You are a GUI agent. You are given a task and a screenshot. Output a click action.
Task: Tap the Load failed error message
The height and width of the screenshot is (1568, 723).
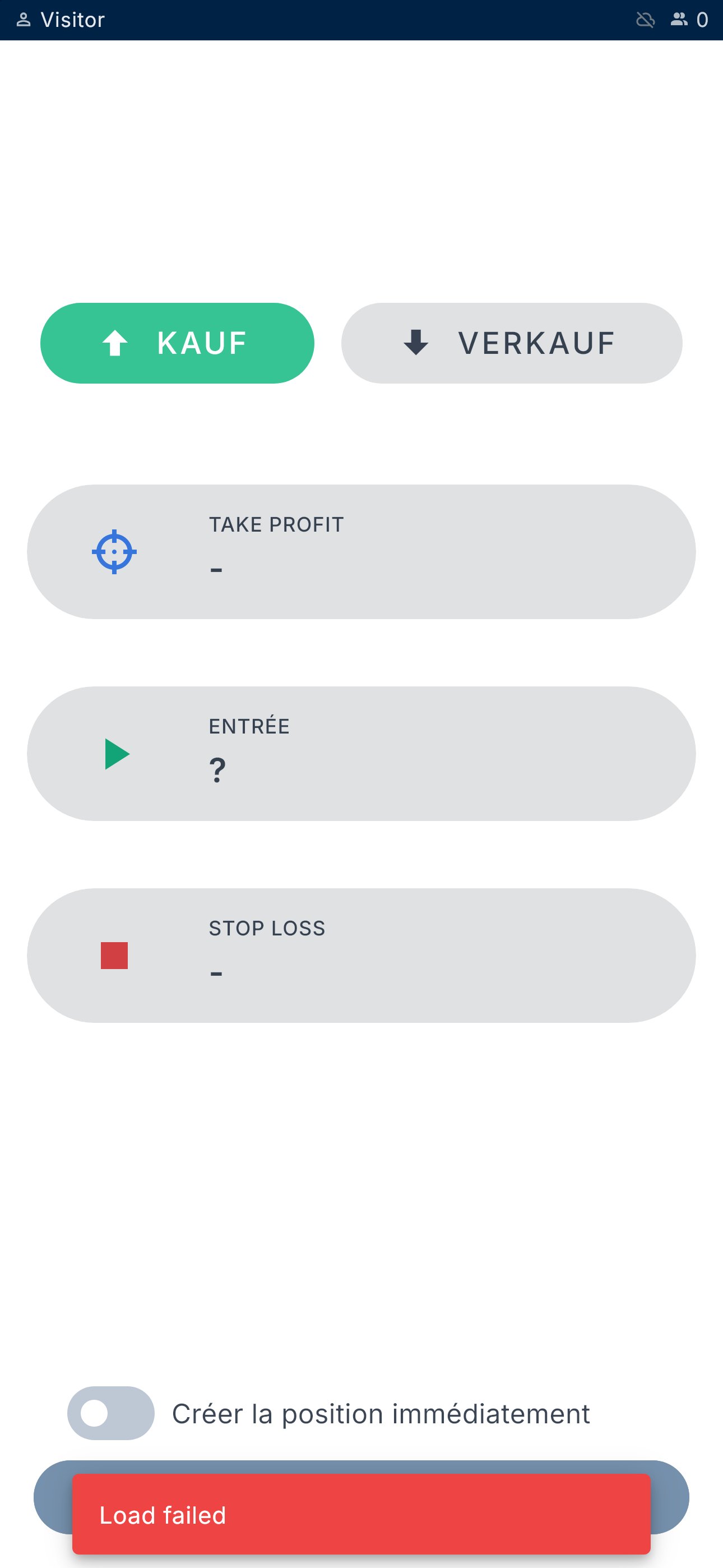(x=361, y=1514)
